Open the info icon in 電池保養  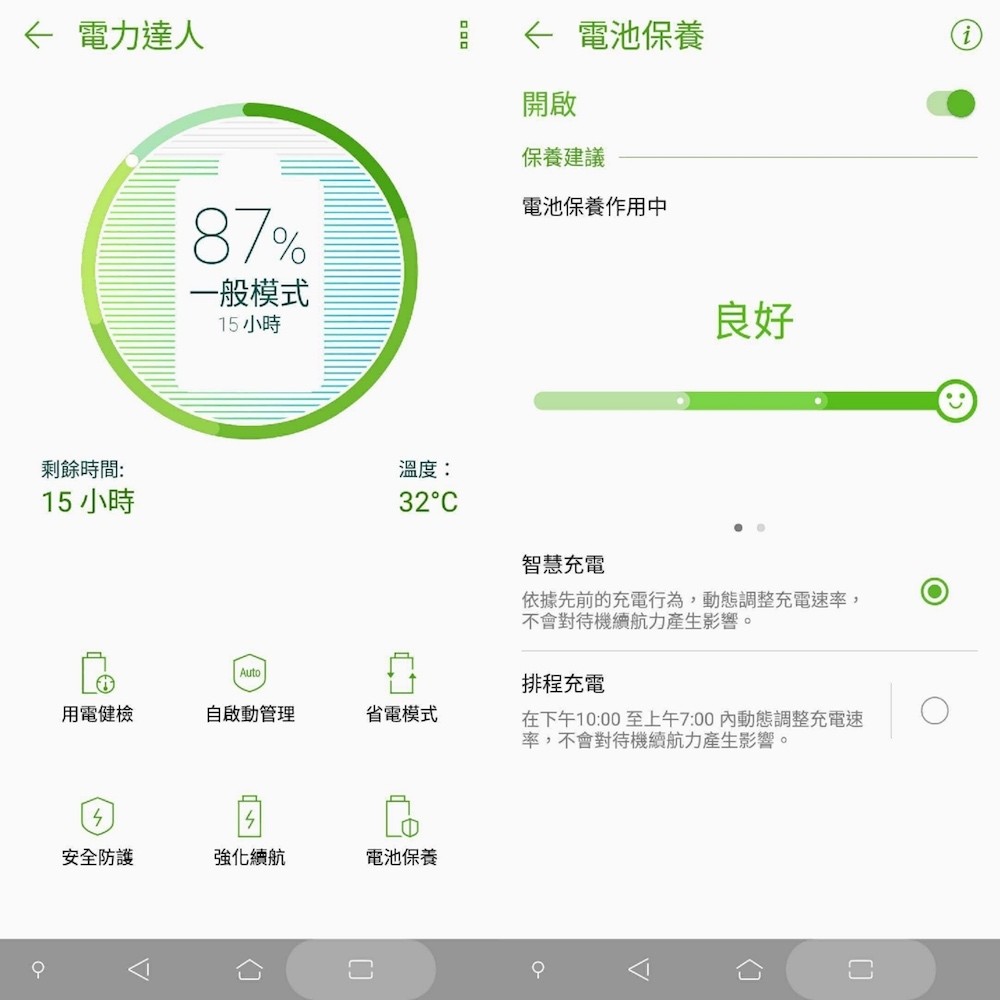click(x=965, y=36)
